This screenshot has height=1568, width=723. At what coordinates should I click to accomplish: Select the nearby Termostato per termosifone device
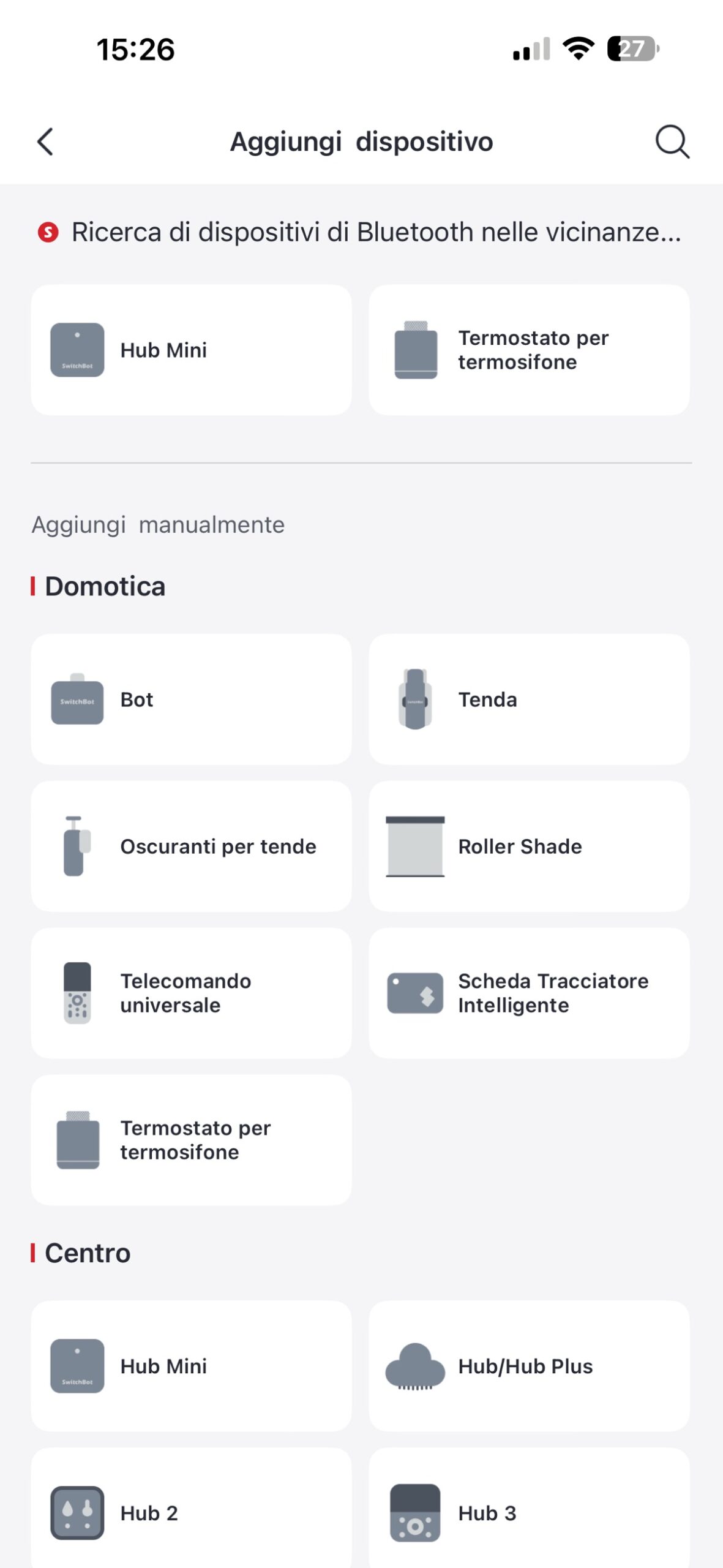coord(529,350)
